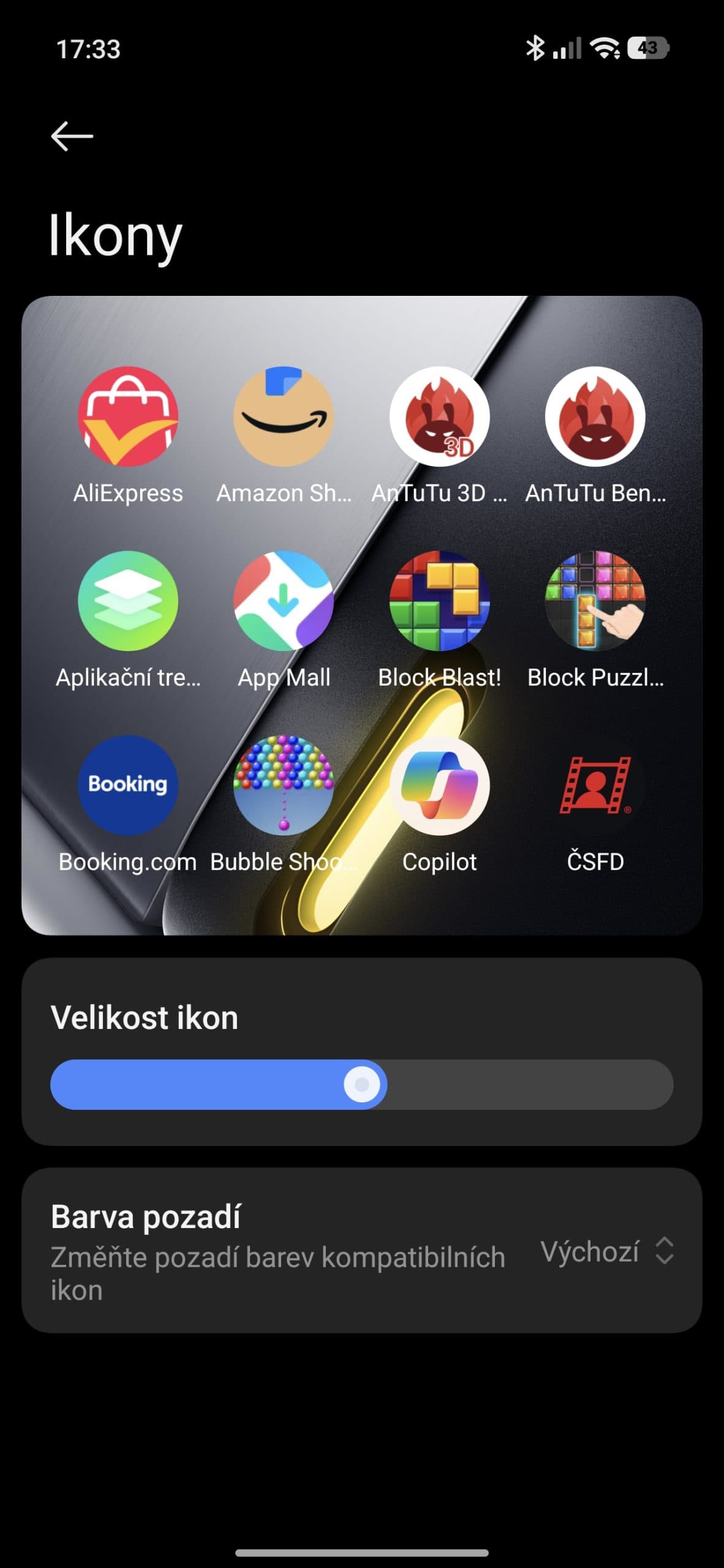Open the Barva pozadí dropdown
This screenshot has width=724, height=1568.
pos(606,1251)
